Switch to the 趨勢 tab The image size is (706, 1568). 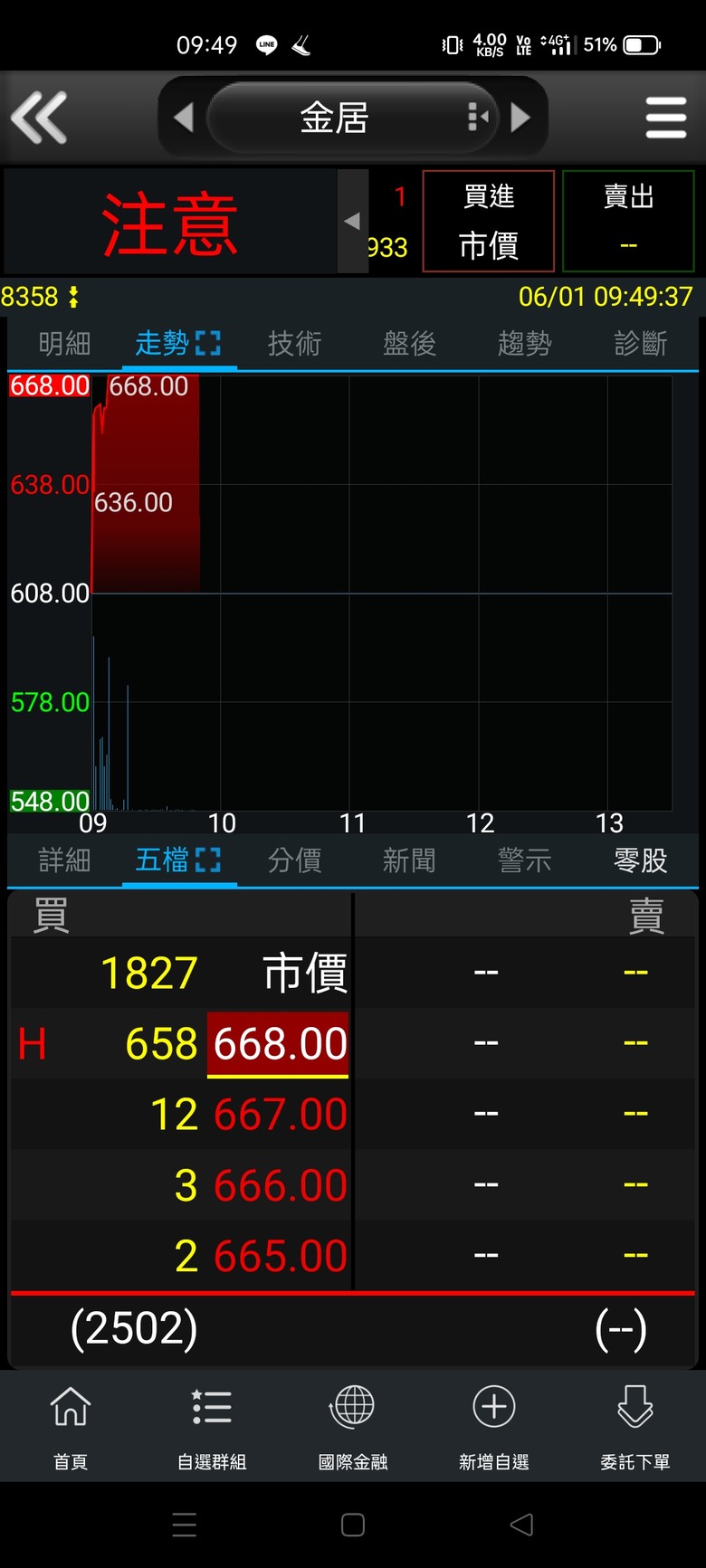pos(524,344)
